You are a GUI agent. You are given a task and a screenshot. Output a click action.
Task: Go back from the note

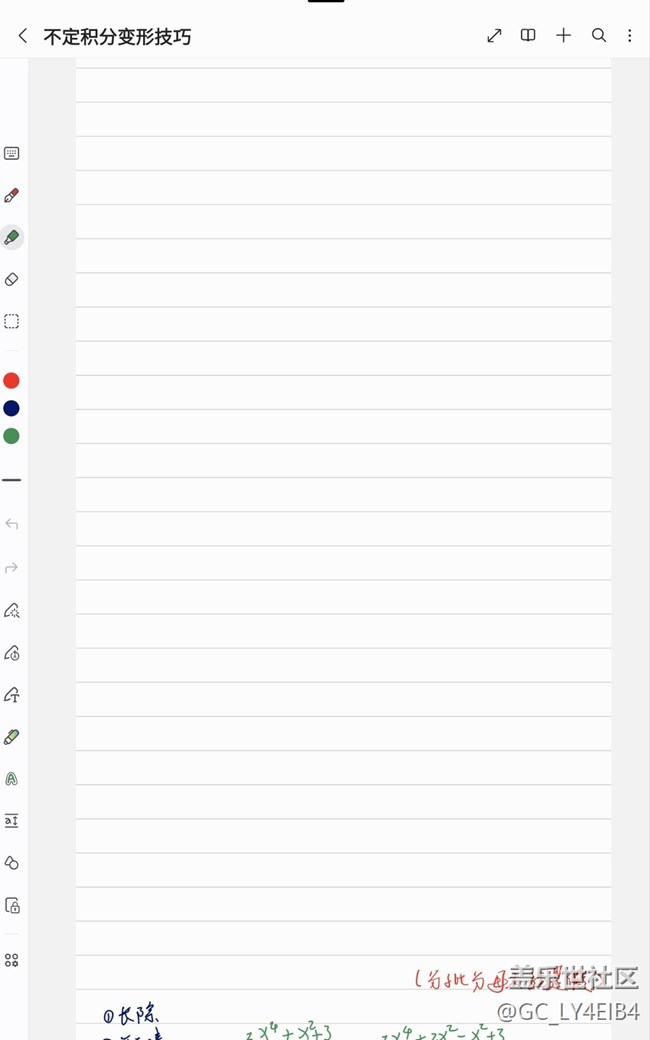click(x=23, y=36)
